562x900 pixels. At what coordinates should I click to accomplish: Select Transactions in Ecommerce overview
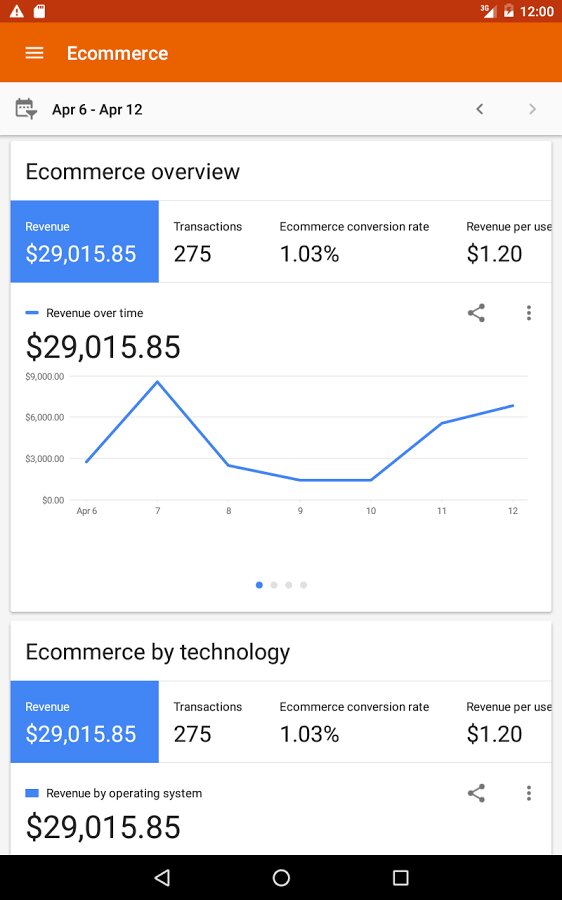pyautogui.click(x=213, y=242)
